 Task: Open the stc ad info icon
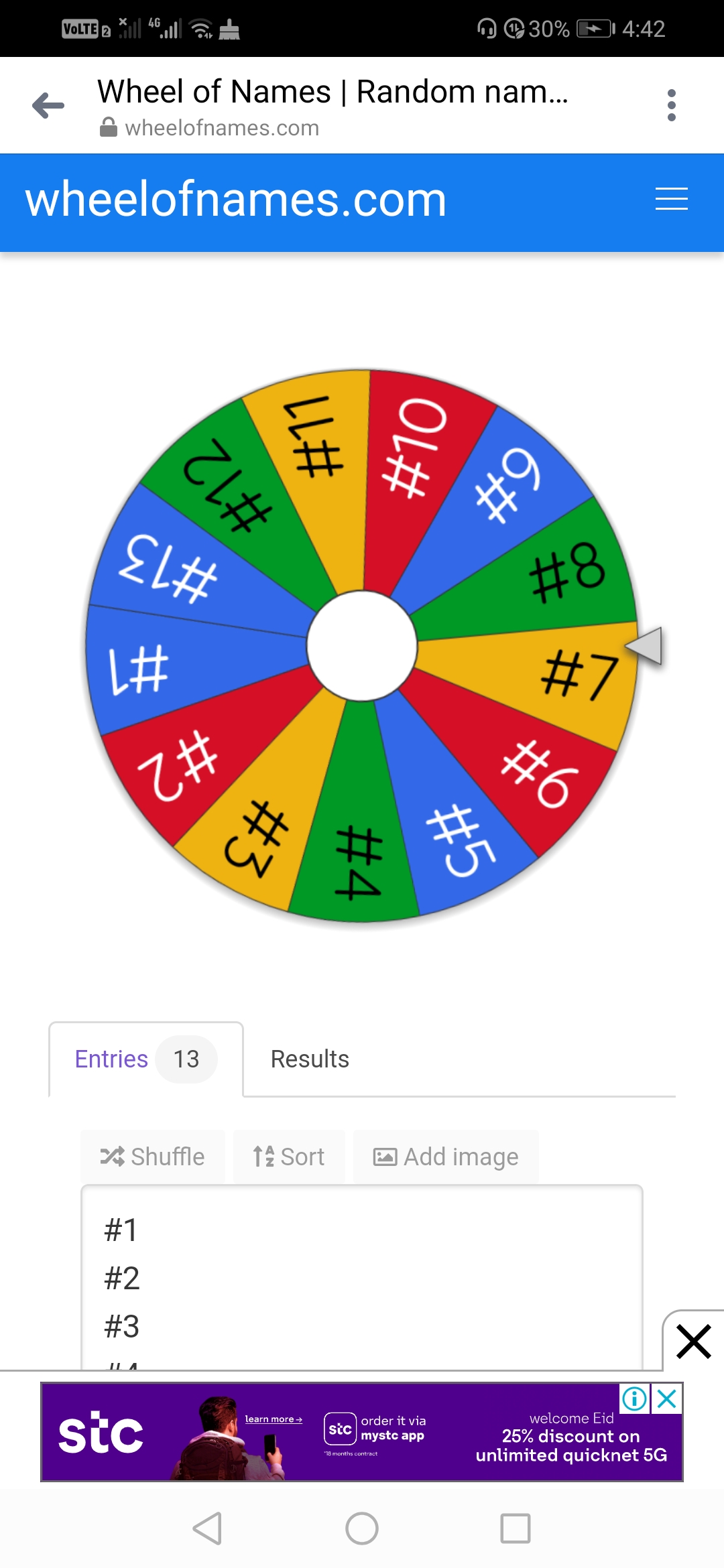[x=634, y=1398]
